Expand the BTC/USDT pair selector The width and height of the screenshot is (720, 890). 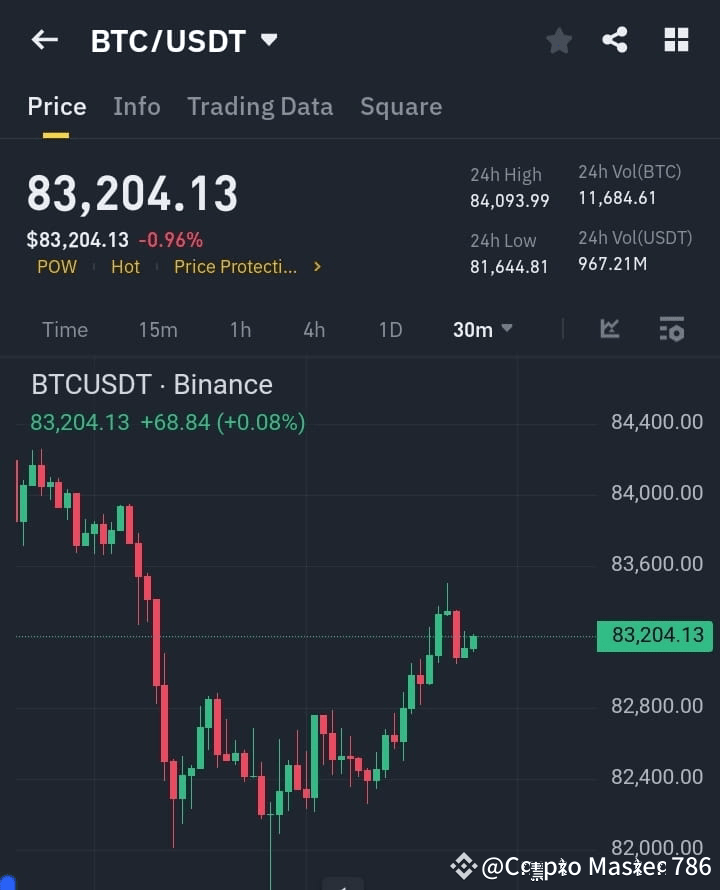tap(184, 40)
